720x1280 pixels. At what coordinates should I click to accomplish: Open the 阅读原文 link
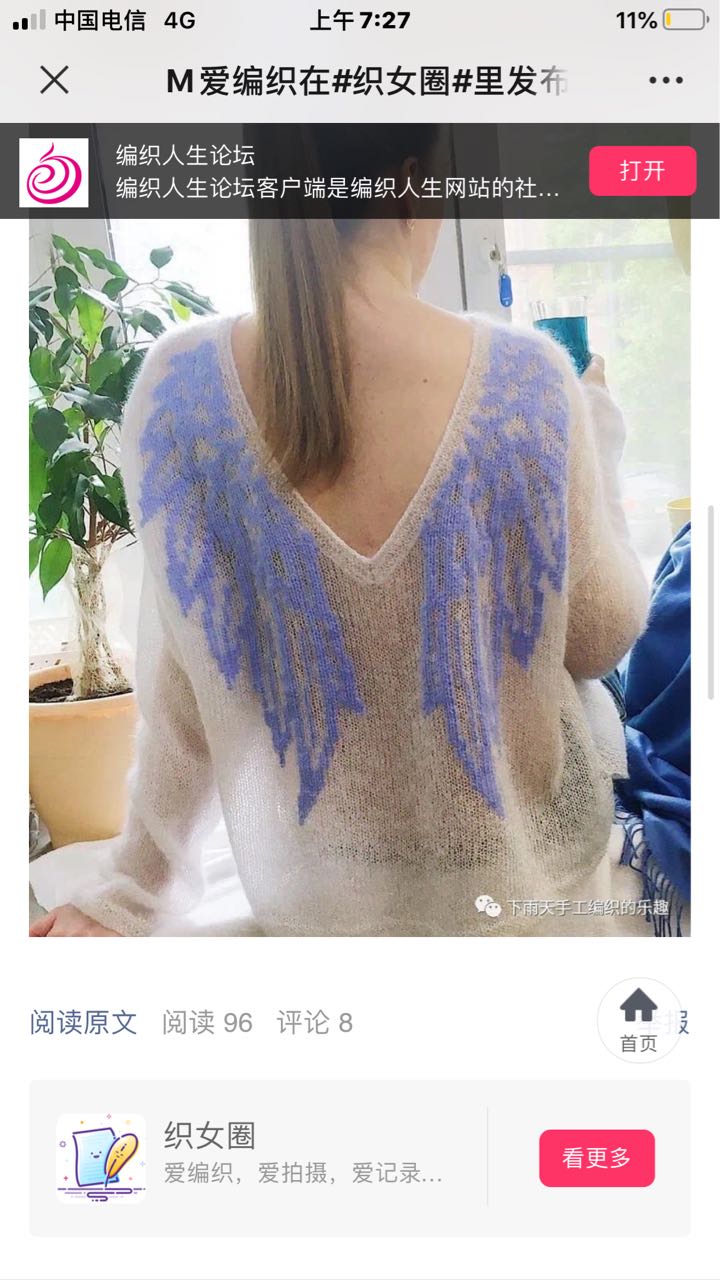[83, 1022]
